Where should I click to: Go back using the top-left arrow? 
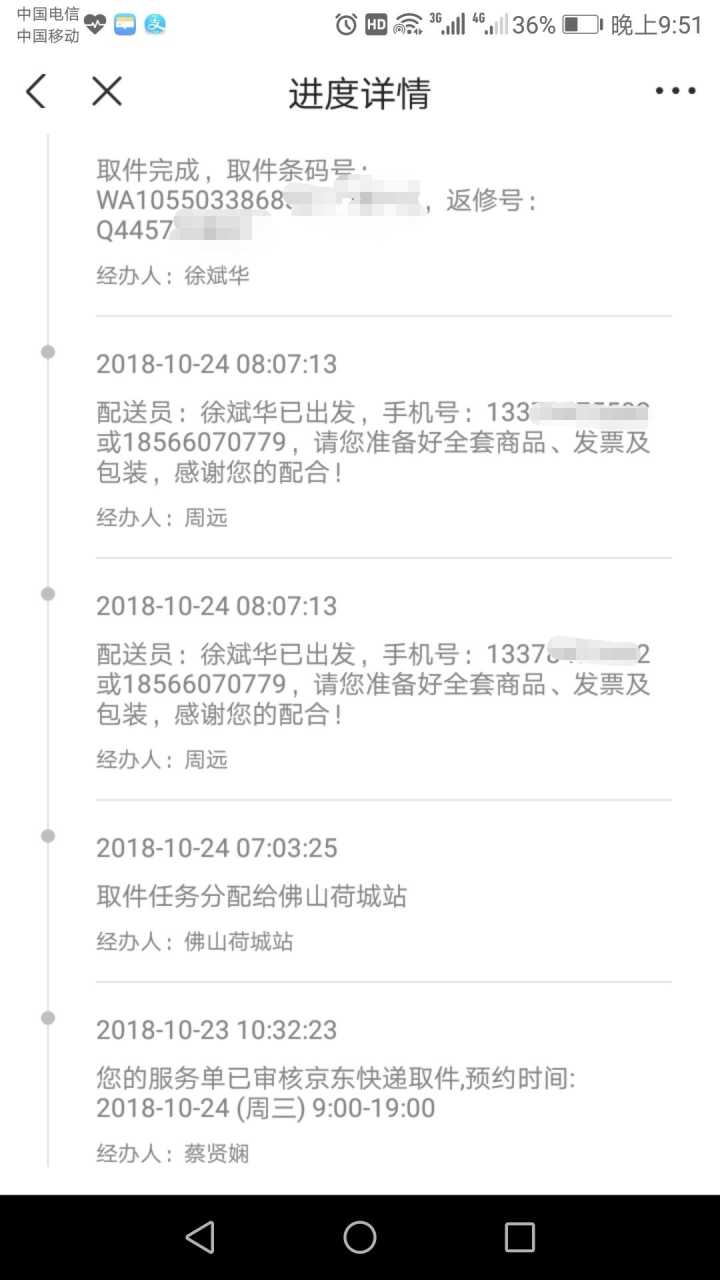(x=36, y=92)
